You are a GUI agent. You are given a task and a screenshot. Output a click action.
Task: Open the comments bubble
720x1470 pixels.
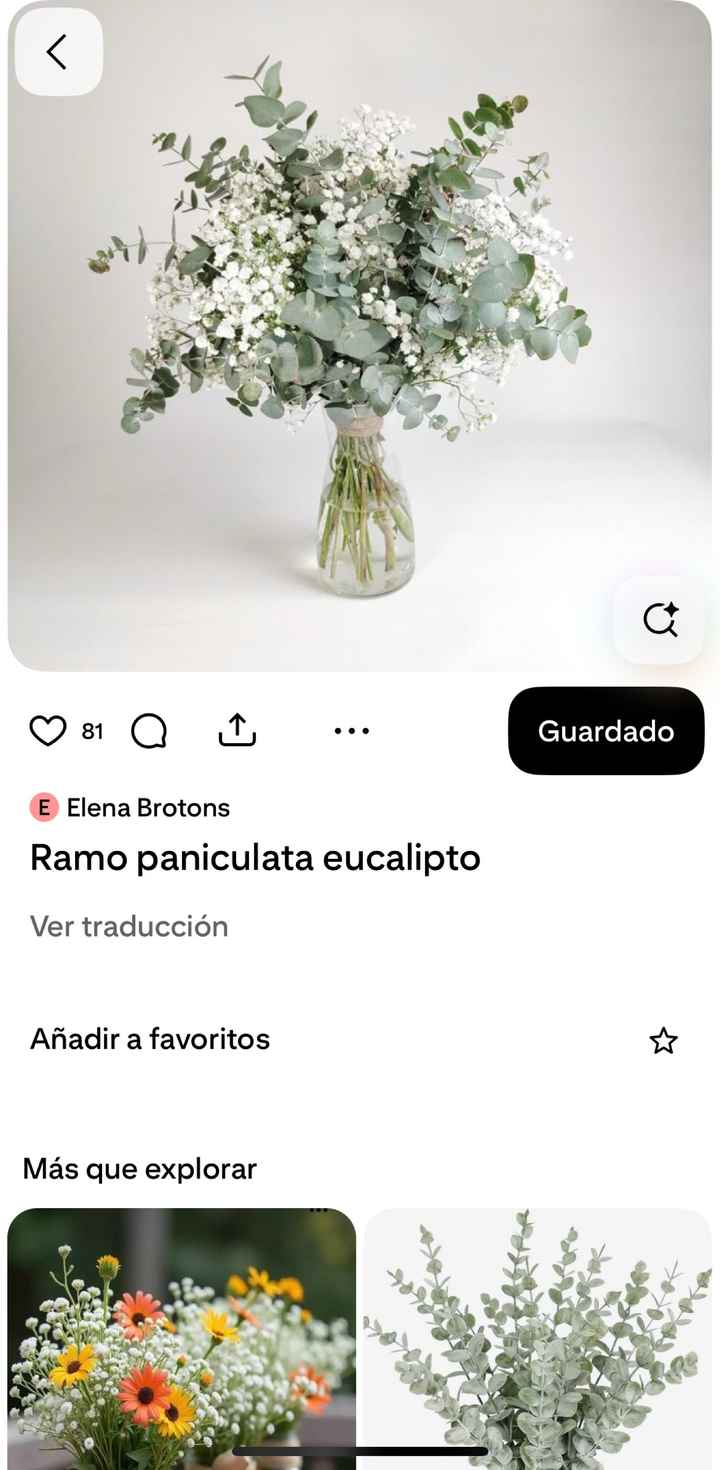coord(149,731)
